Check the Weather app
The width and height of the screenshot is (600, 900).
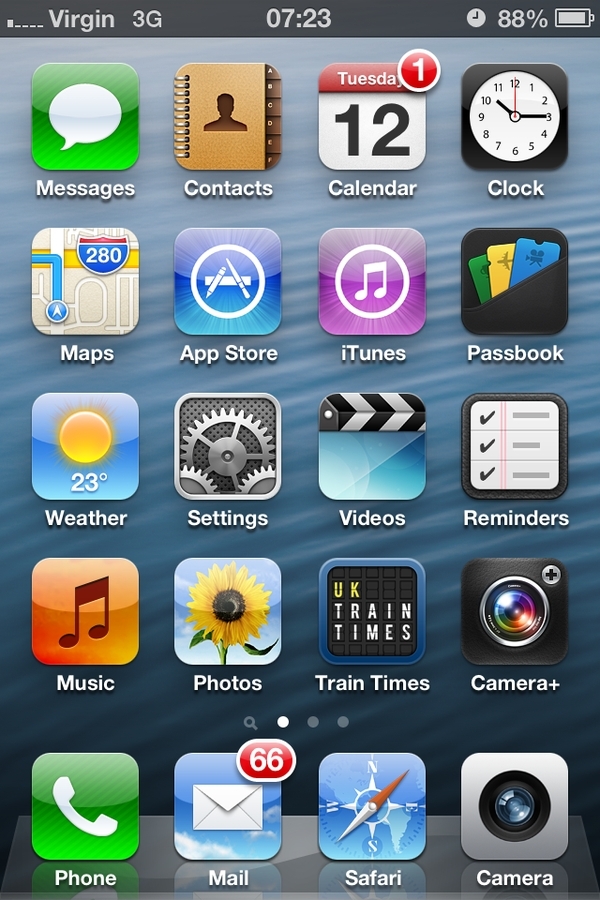85,447
